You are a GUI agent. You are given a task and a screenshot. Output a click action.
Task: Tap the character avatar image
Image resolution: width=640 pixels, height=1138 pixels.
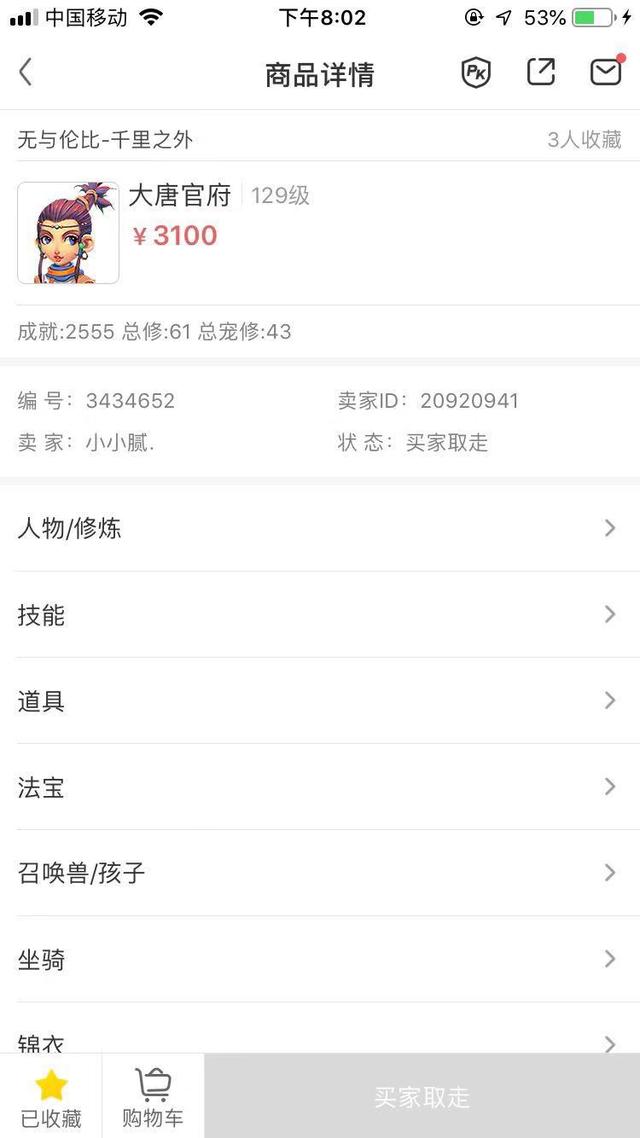[x=68, y=232]
